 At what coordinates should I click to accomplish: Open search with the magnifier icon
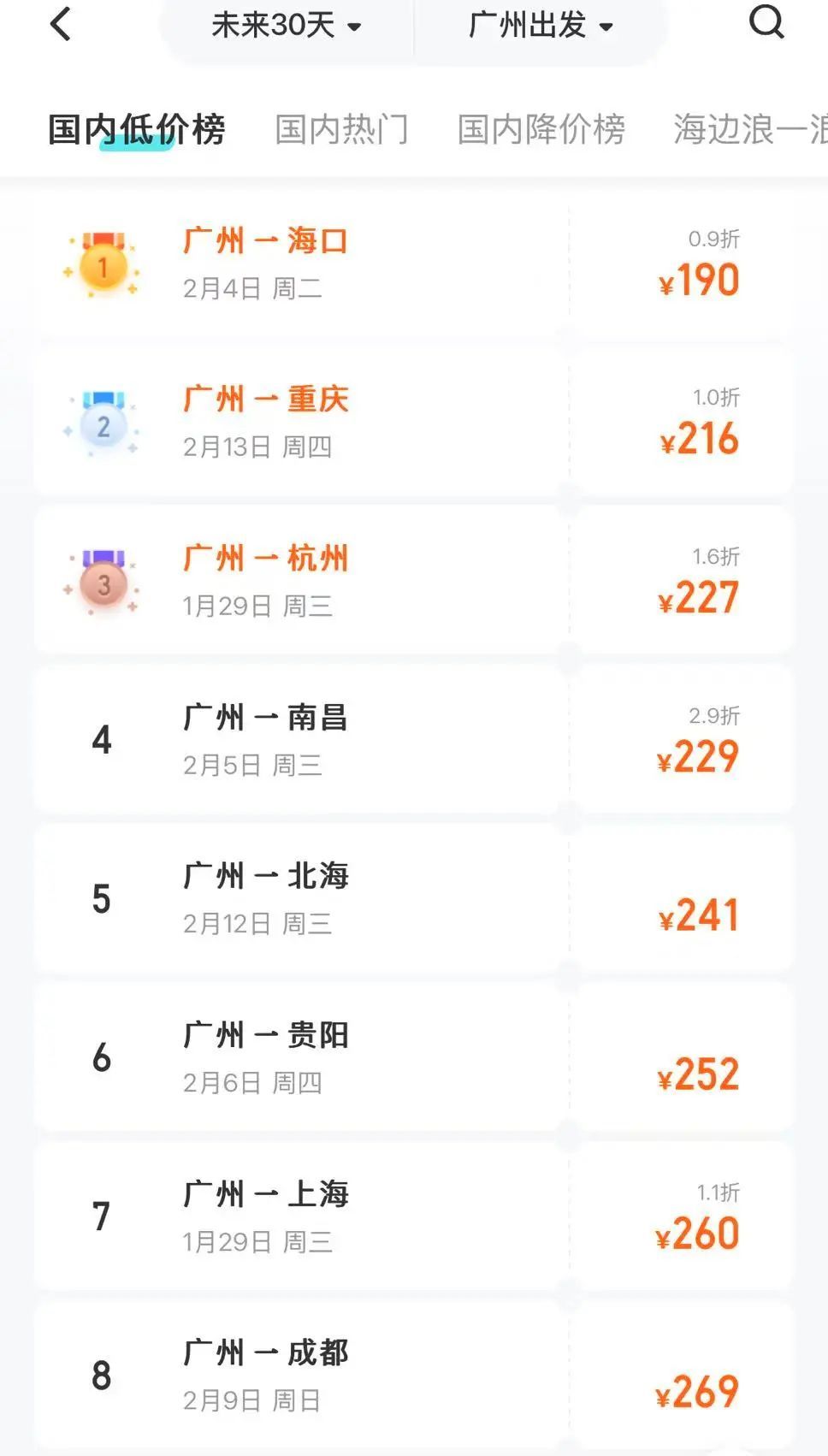point(766,22)
